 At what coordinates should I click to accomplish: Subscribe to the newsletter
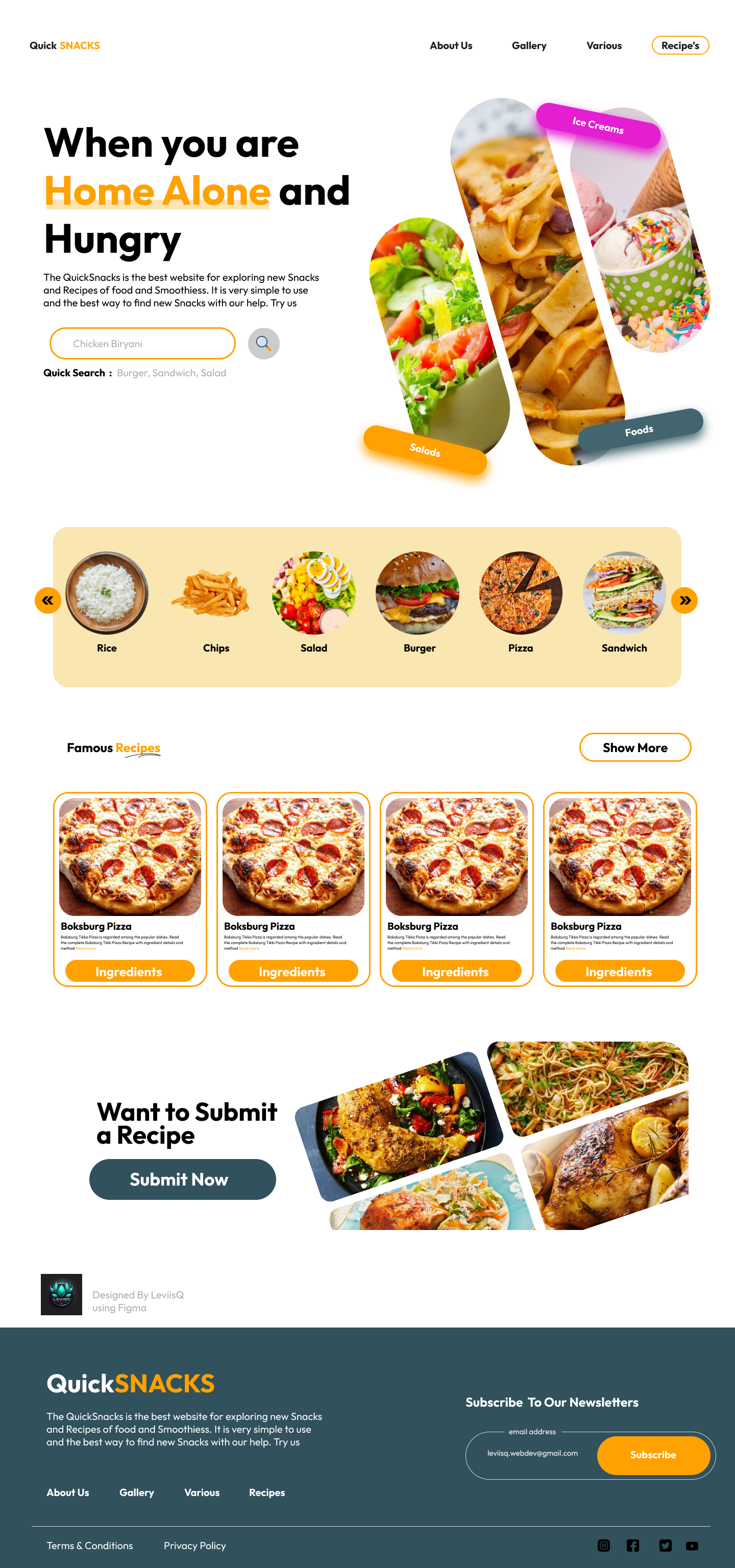pyautogui.click(x=653, y=1455)
